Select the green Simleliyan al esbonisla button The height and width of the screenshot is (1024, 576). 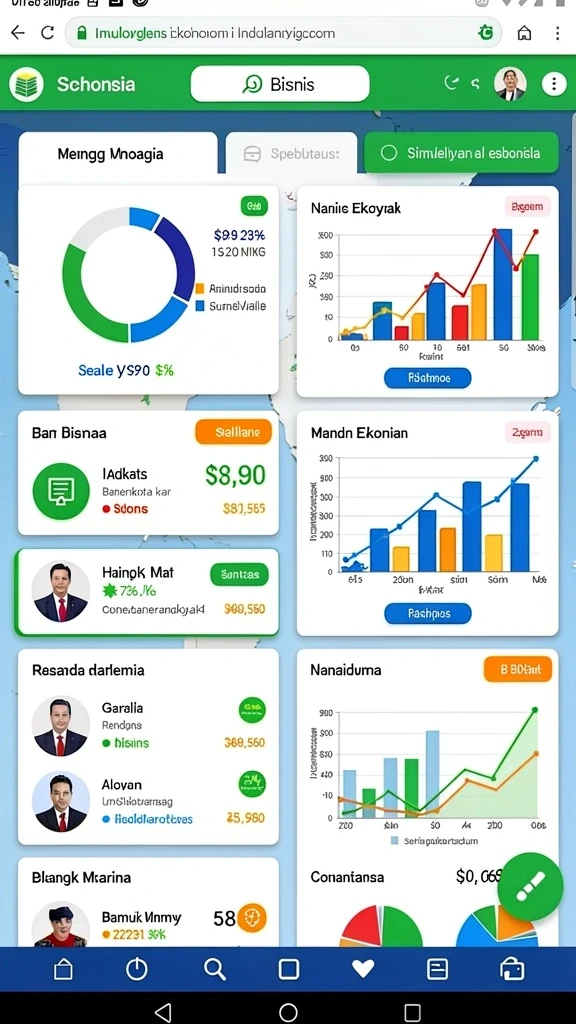tap(461, 153)
